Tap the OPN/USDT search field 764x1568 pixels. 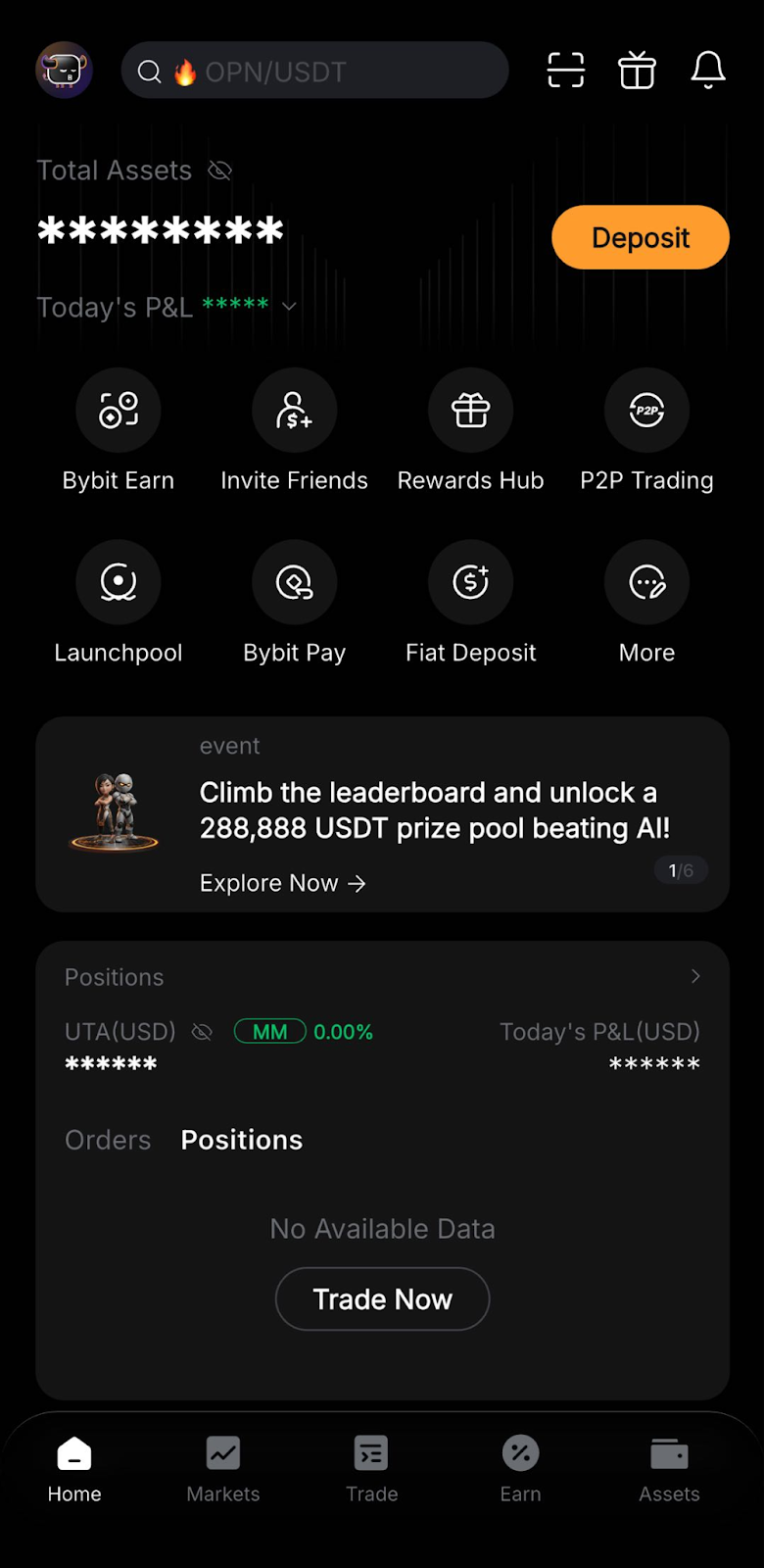coord(313,71)
